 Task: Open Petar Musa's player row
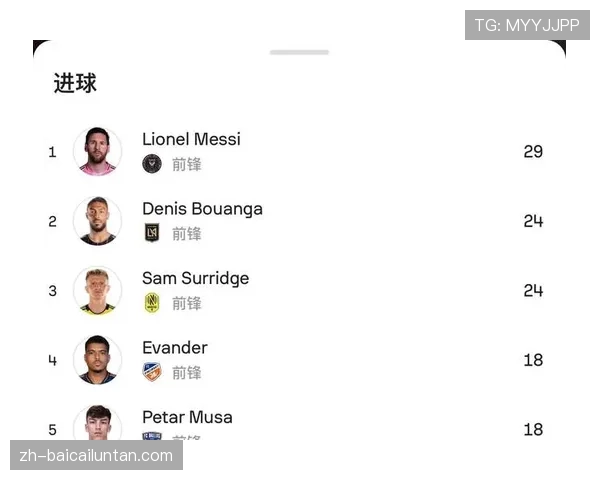(187, 417)
